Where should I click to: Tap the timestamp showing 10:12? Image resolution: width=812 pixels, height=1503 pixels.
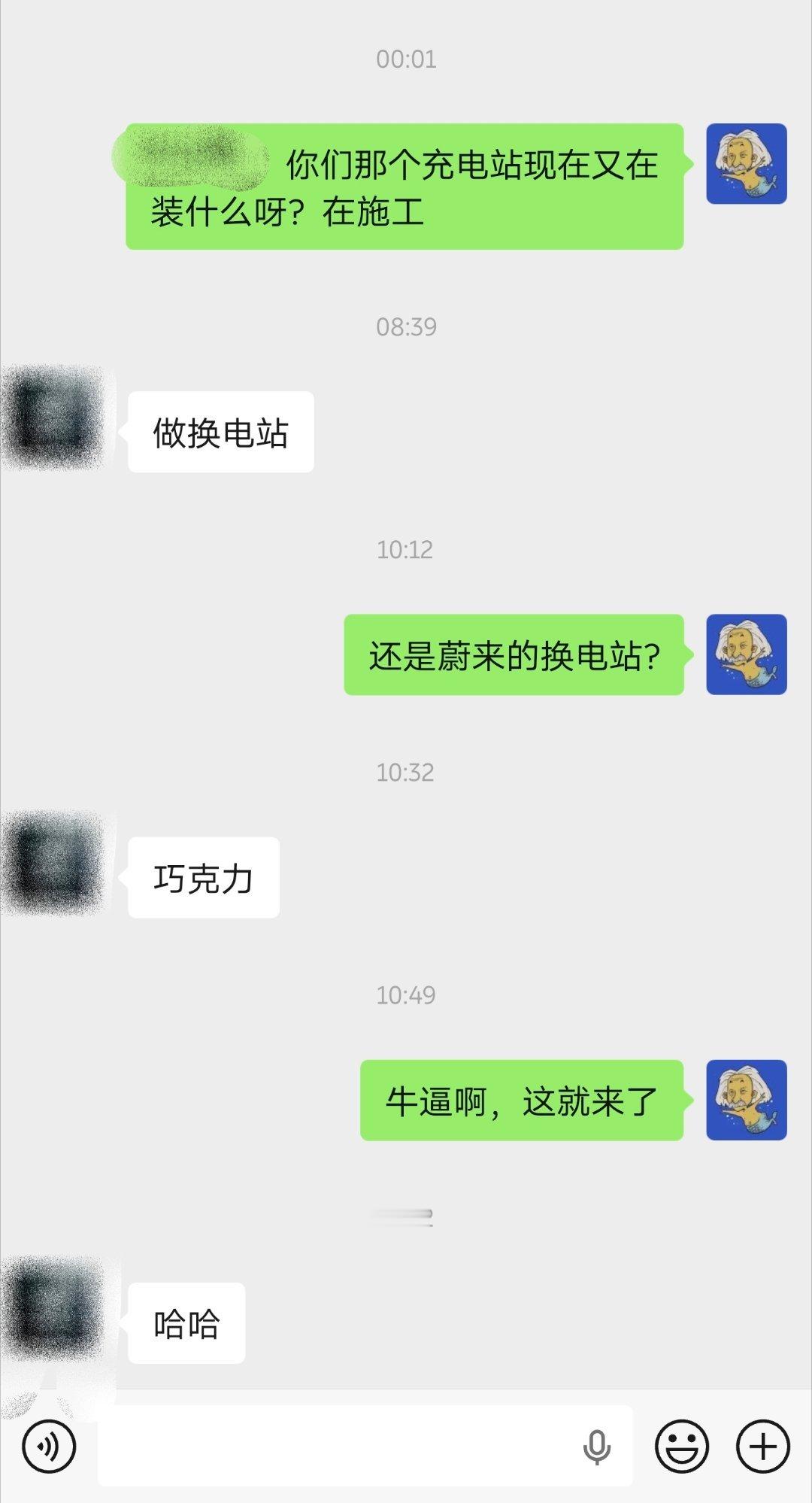(406, 551)
